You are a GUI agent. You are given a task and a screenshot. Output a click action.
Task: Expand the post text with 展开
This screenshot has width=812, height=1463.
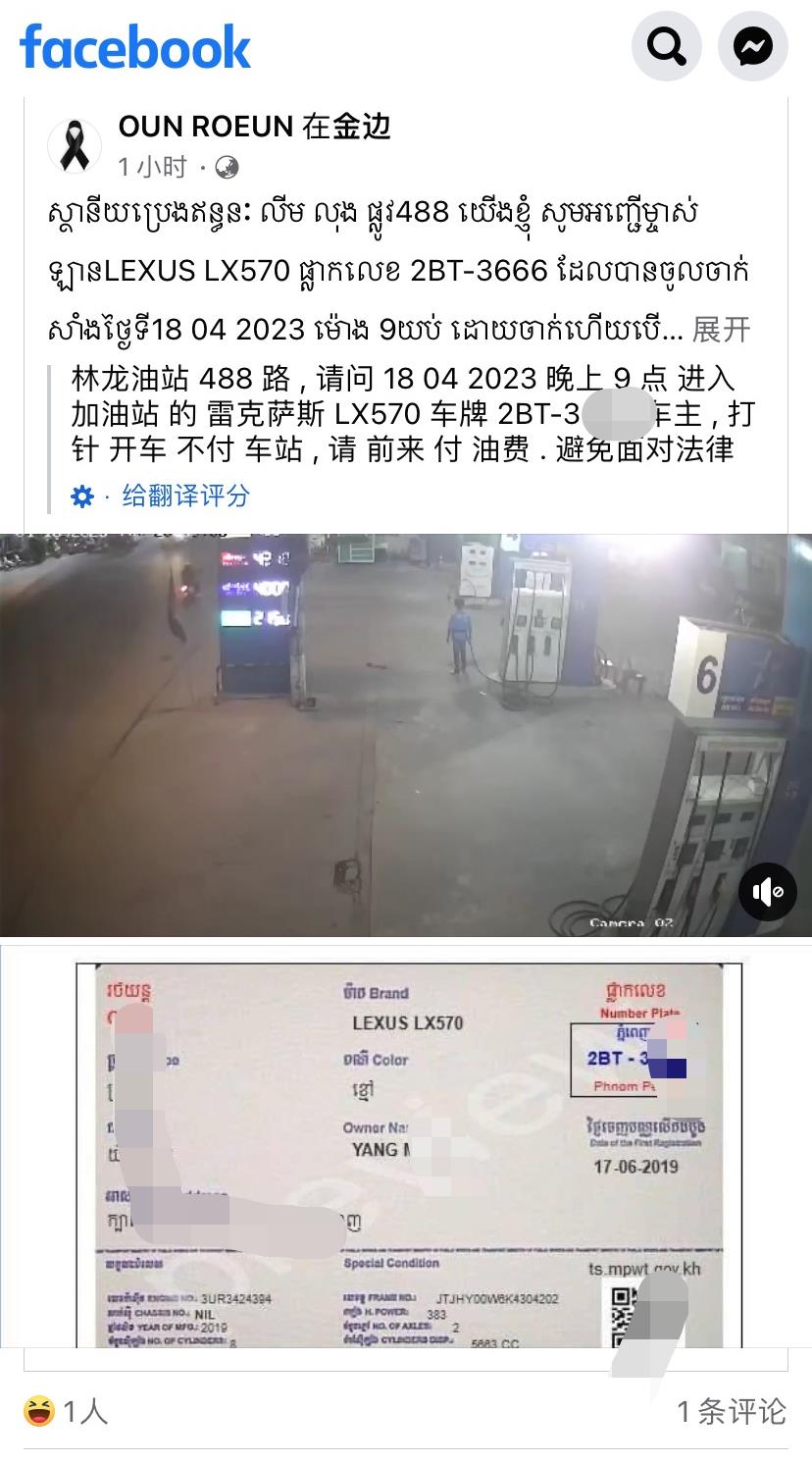(721, 330)
